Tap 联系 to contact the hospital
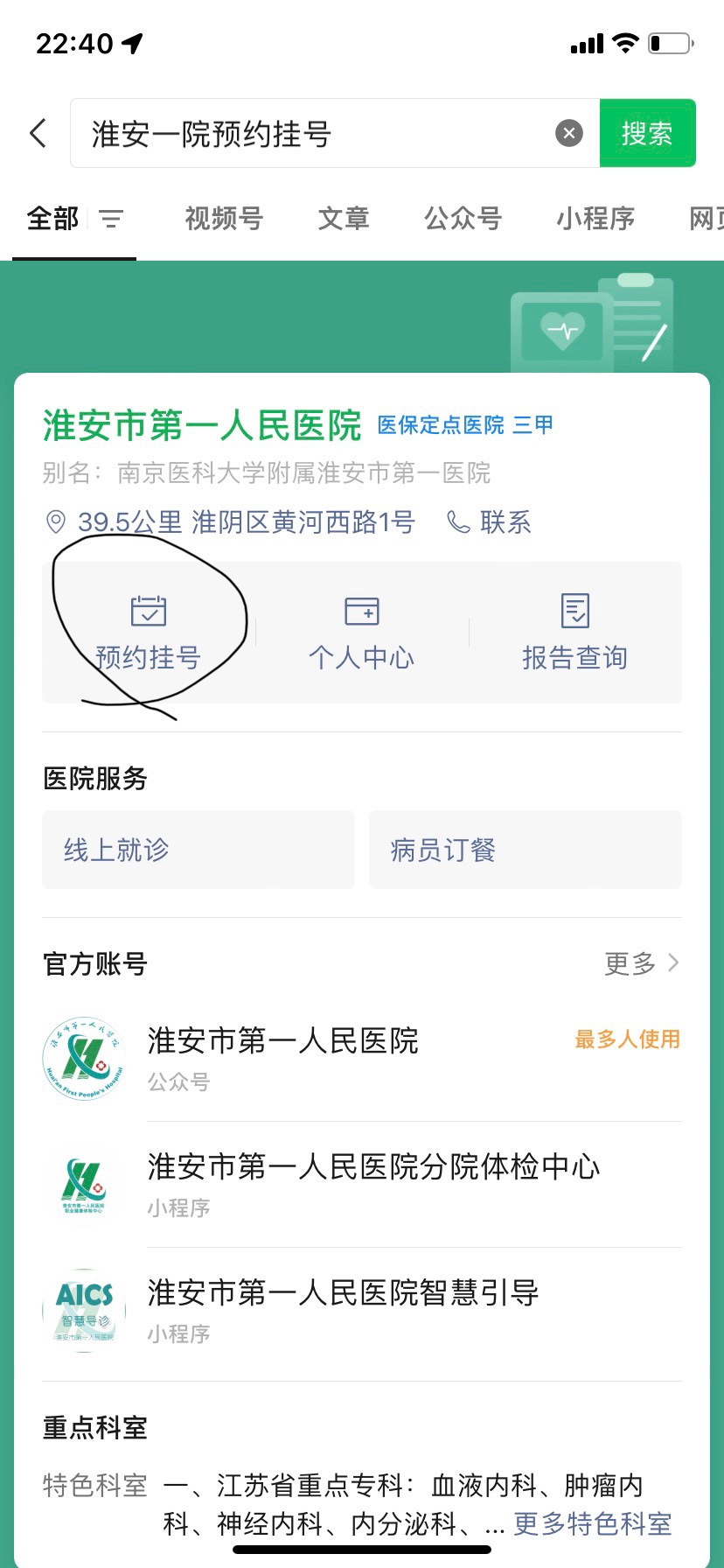 490,522
